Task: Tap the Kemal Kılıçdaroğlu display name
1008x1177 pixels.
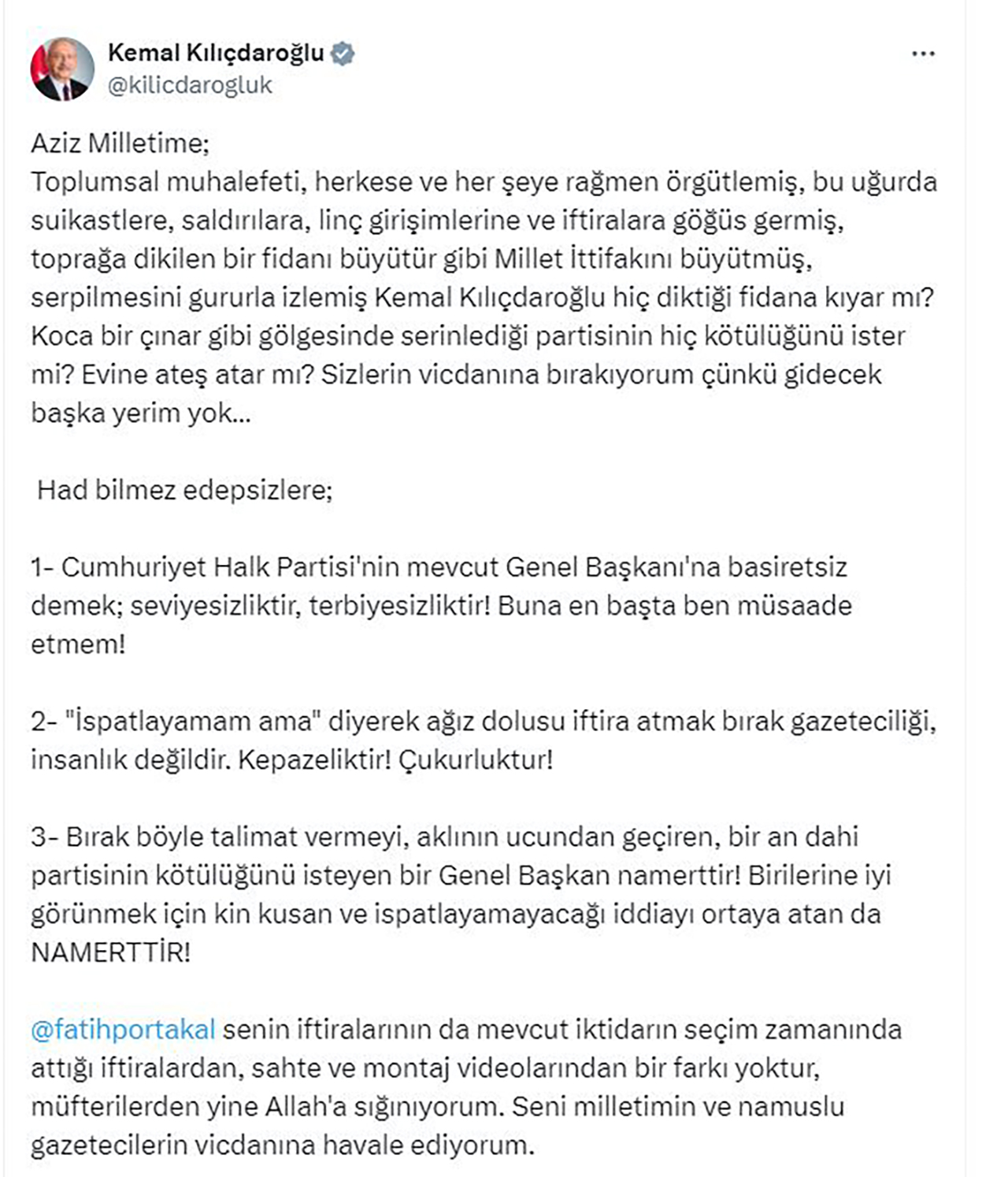Action: [x=216, y=53]
